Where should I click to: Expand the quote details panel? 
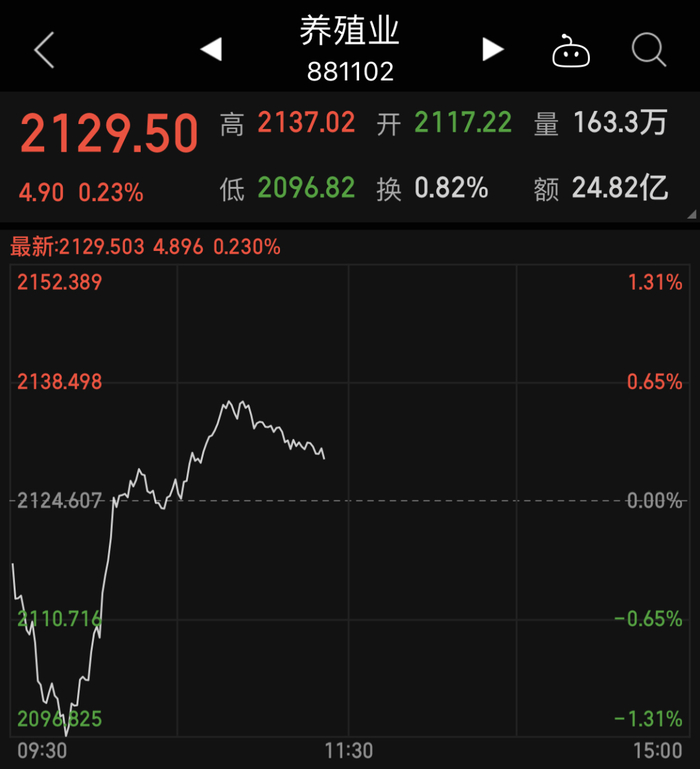coord(689,213)
